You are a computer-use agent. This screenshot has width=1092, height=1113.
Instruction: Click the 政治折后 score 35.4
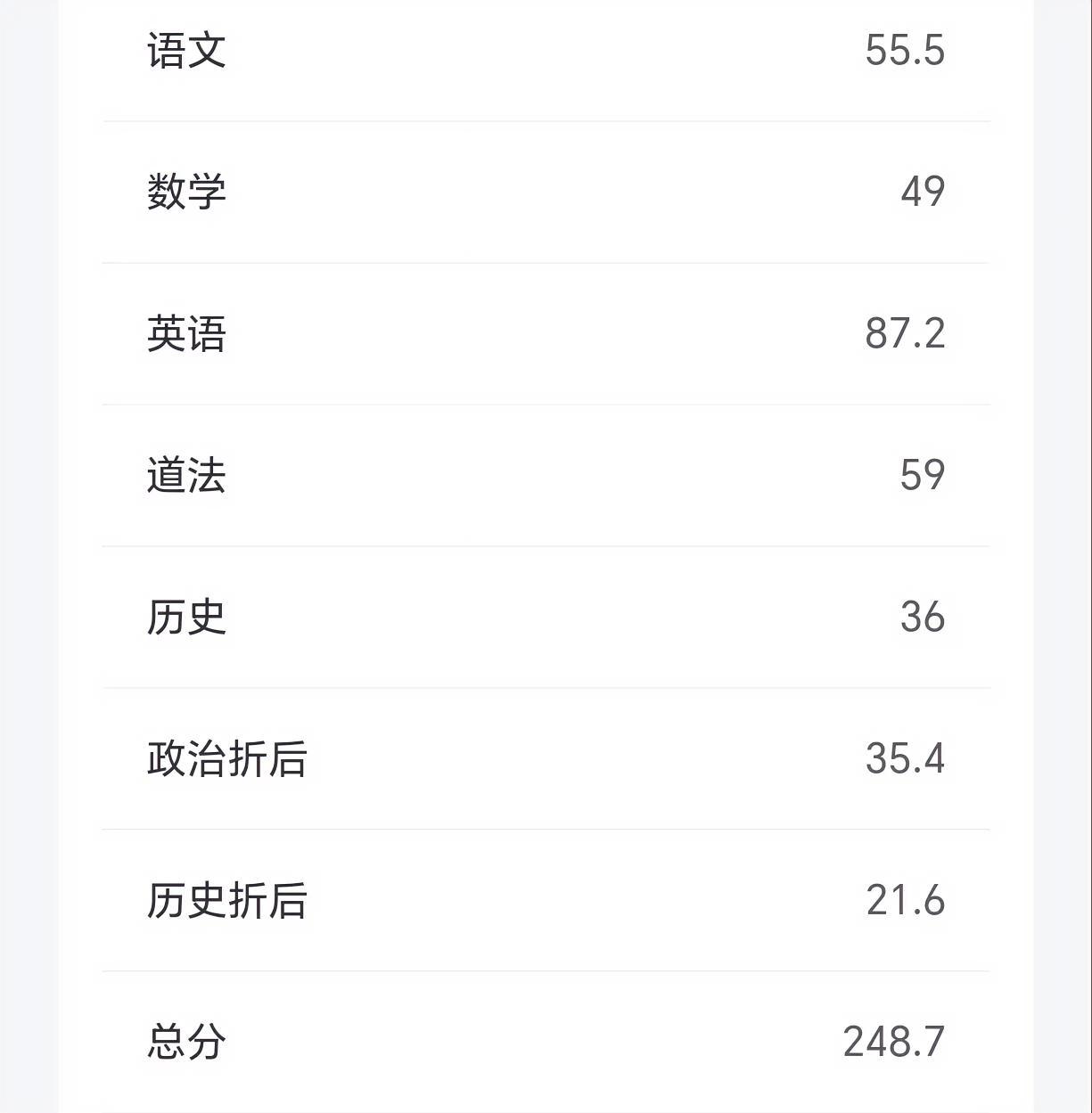pos(906,758)
